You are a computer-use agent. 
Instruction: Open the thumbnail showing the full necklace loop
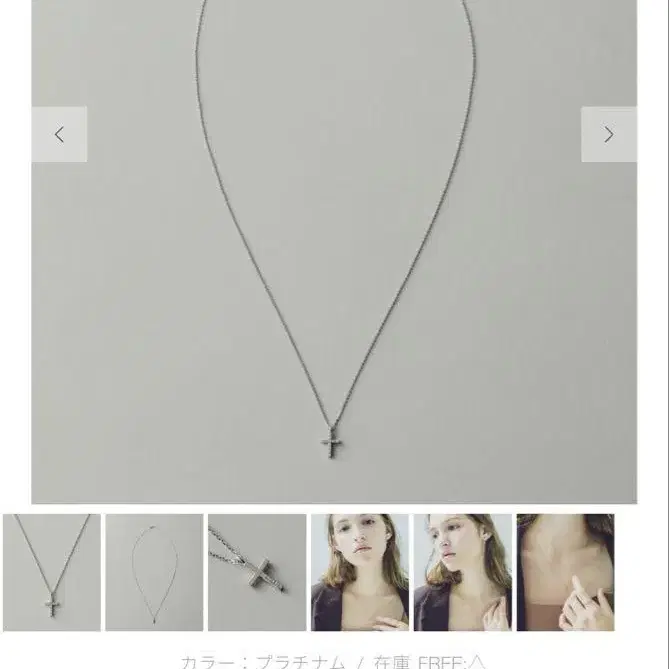(154, 572)
